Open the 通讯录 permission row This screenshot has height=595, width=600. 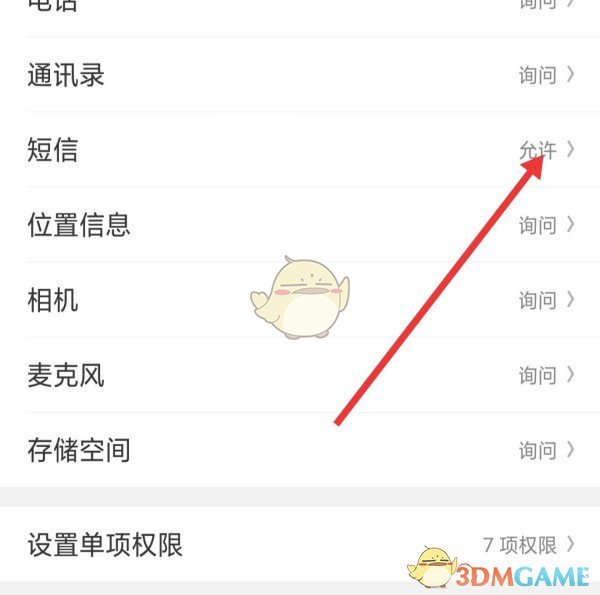[x=300, y=75]
